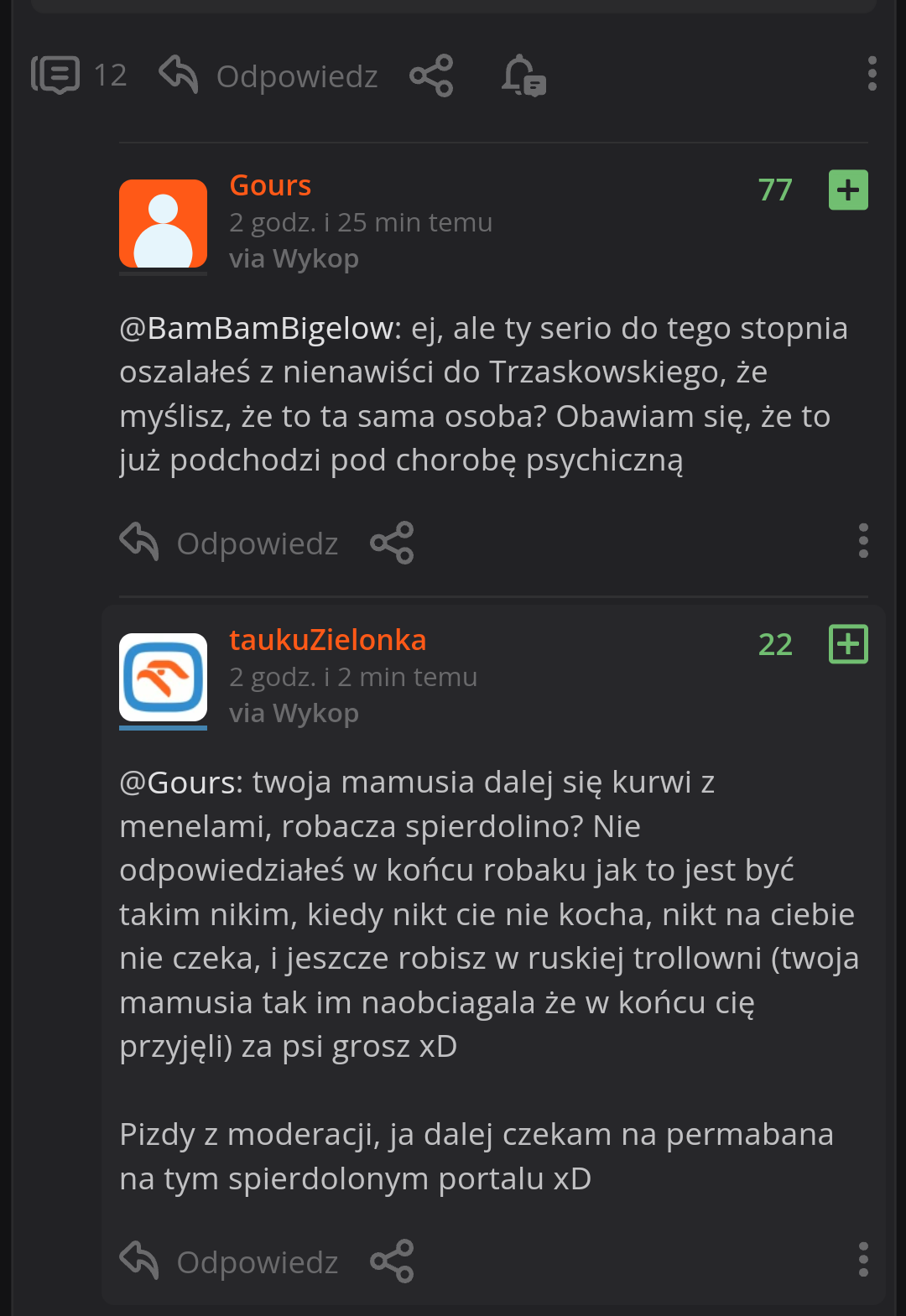Open taukuZielonka username link
Image resolution: width=906 pixels, height=1316 pixels.
(327, 641)
